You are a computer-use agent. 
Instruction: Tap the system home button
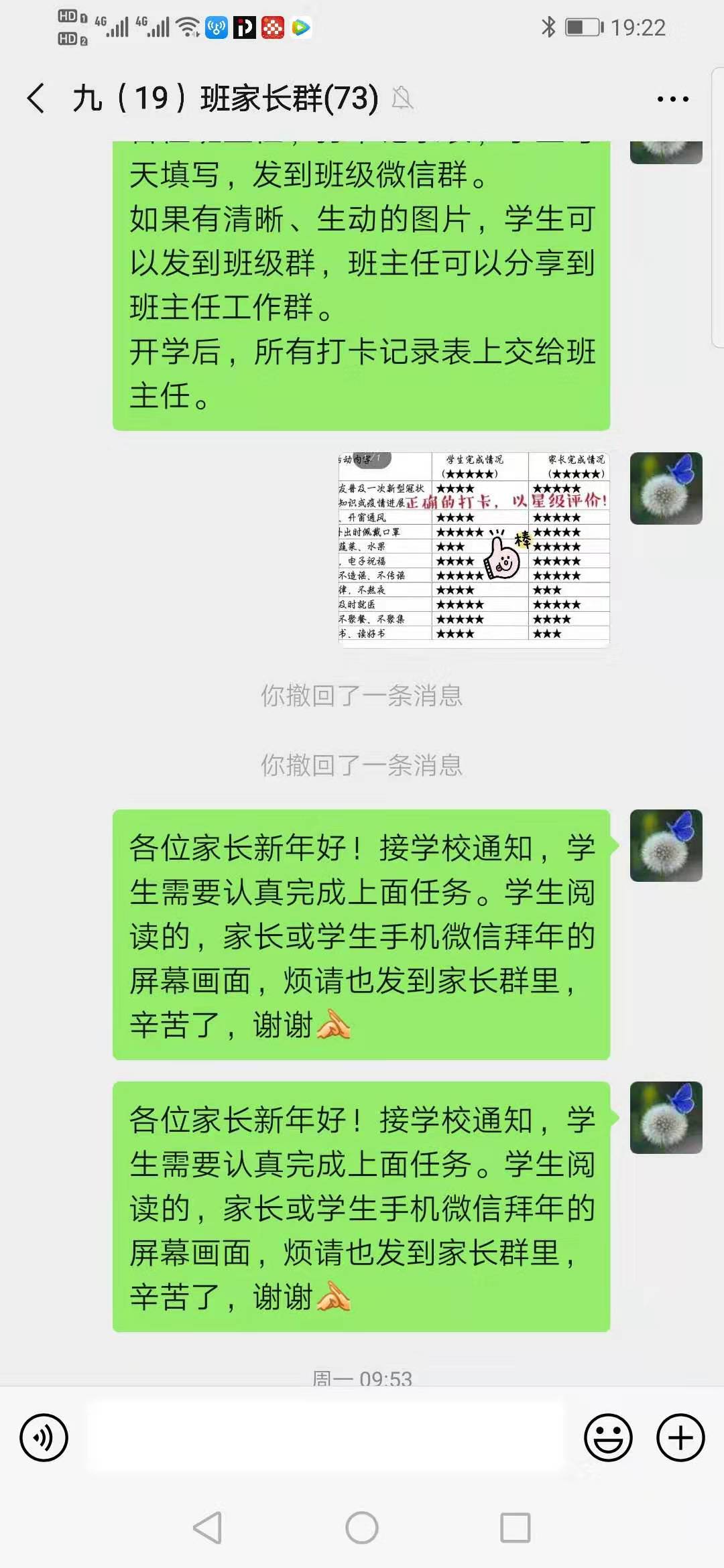click(362, 1528)
